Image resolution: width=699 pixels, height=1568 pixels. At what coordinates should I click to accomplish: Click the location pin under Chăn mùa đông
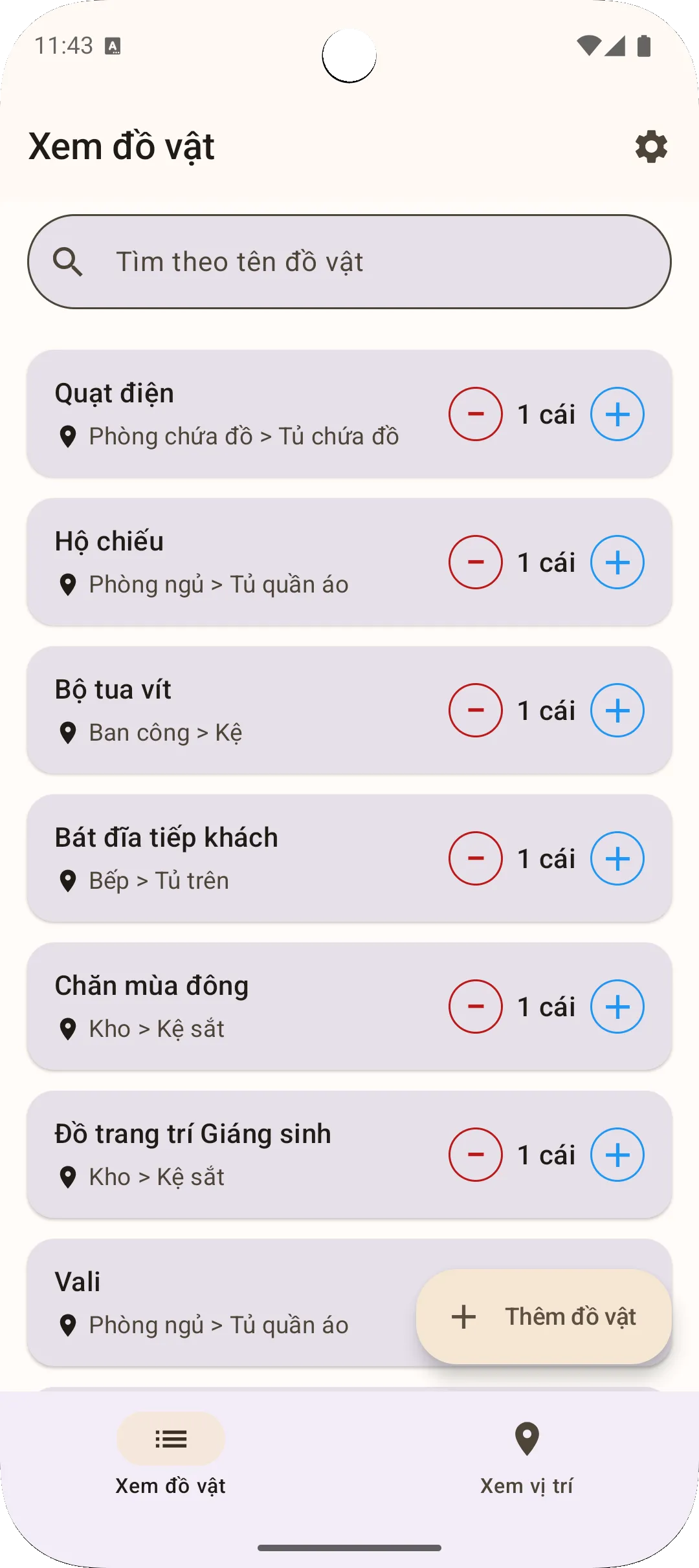tap(69, 1028)
